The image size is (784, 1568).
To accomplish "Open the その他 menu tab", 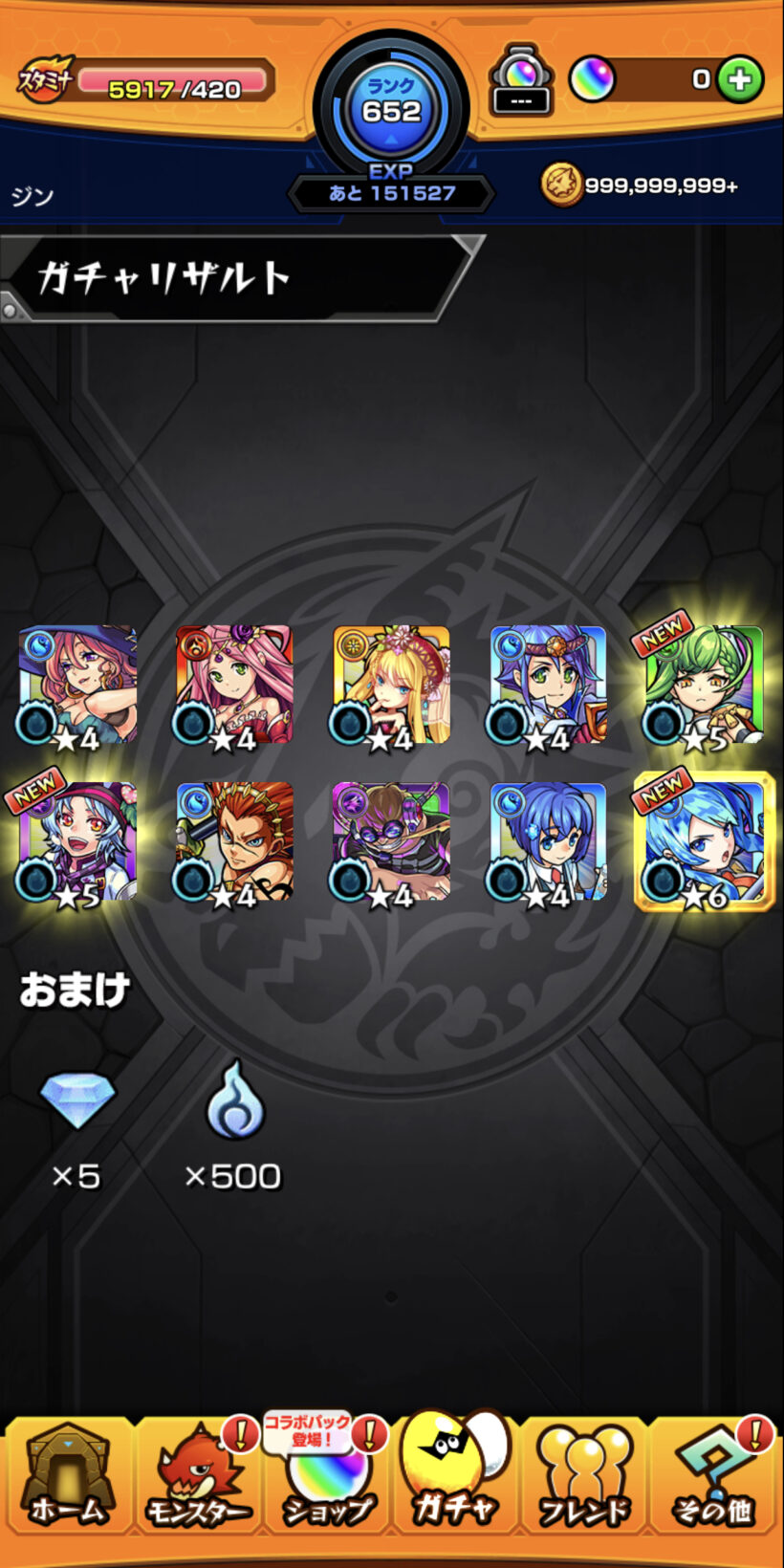I will point(713,1478).
